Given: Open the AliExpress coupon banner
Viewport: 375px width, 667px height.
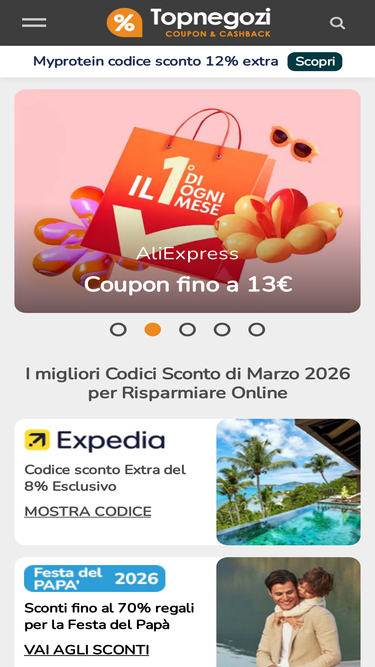Looking at the screenshot, I should pyautogui.click(x=188, y=201).
